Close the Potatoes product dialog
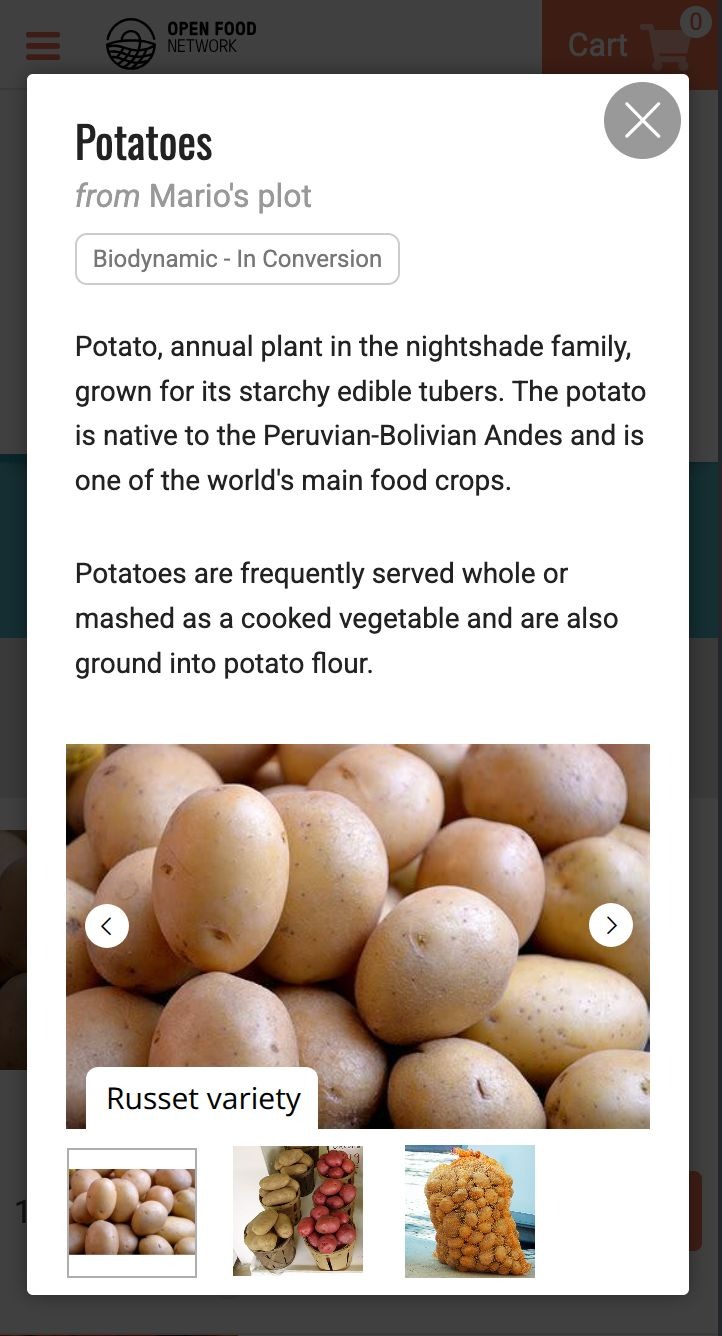This screenshot has width=722, height=1336. click(642, 121)
